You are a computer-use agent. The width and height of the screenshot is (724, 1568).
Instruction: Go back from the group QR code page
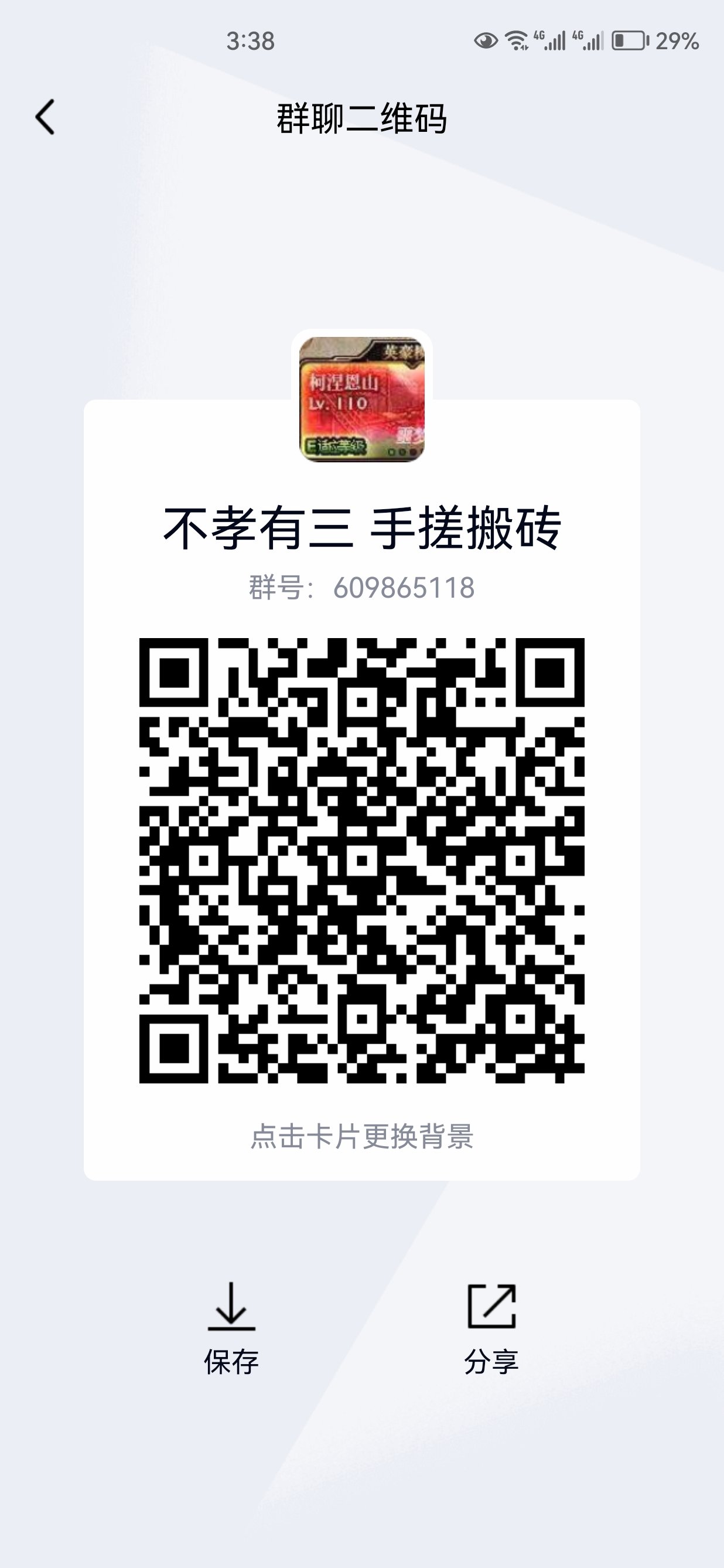pyautogui.click(x=45, y=117)
